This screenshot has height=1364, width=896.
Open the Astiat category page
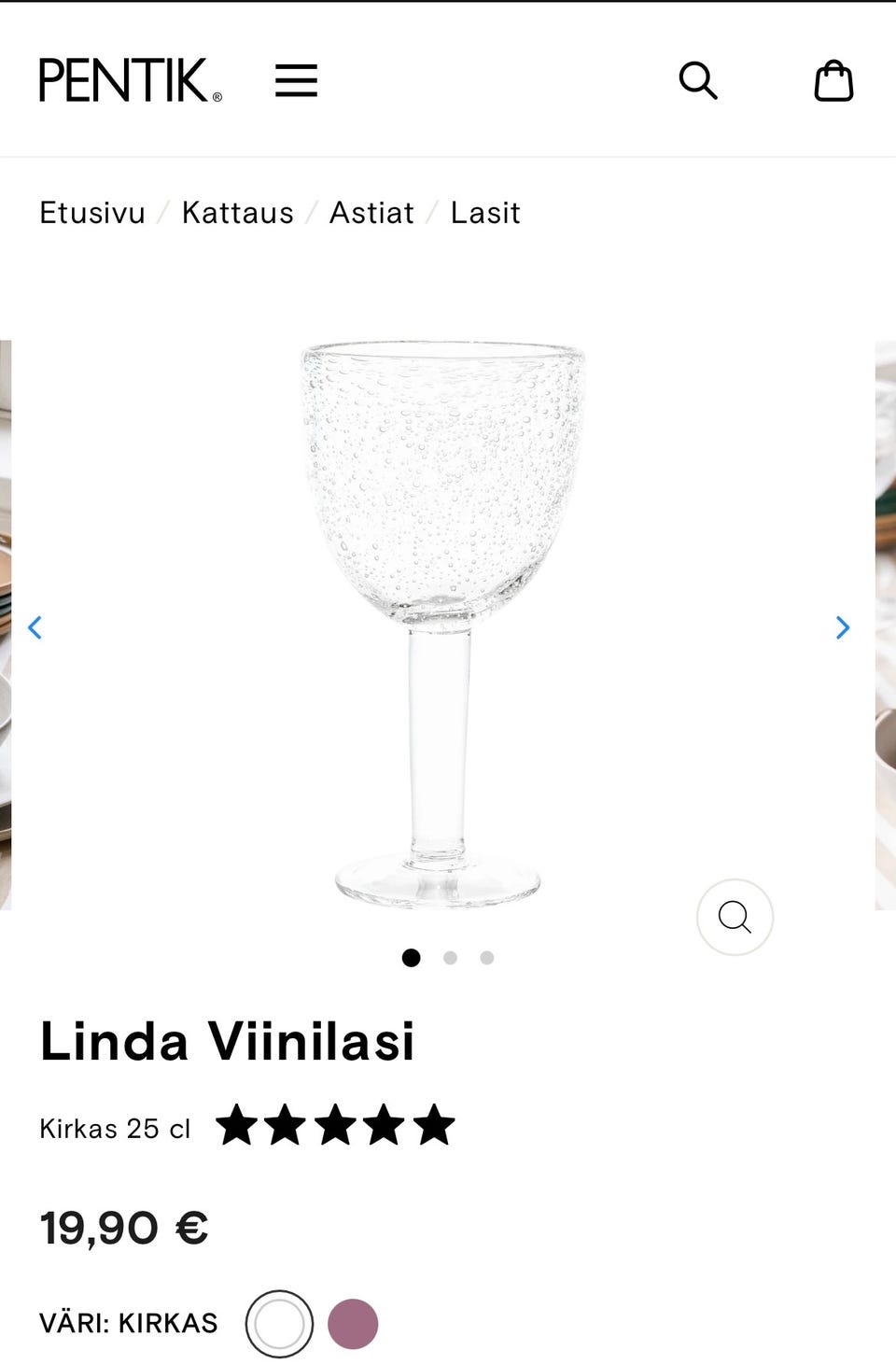[x=371, y=212]
